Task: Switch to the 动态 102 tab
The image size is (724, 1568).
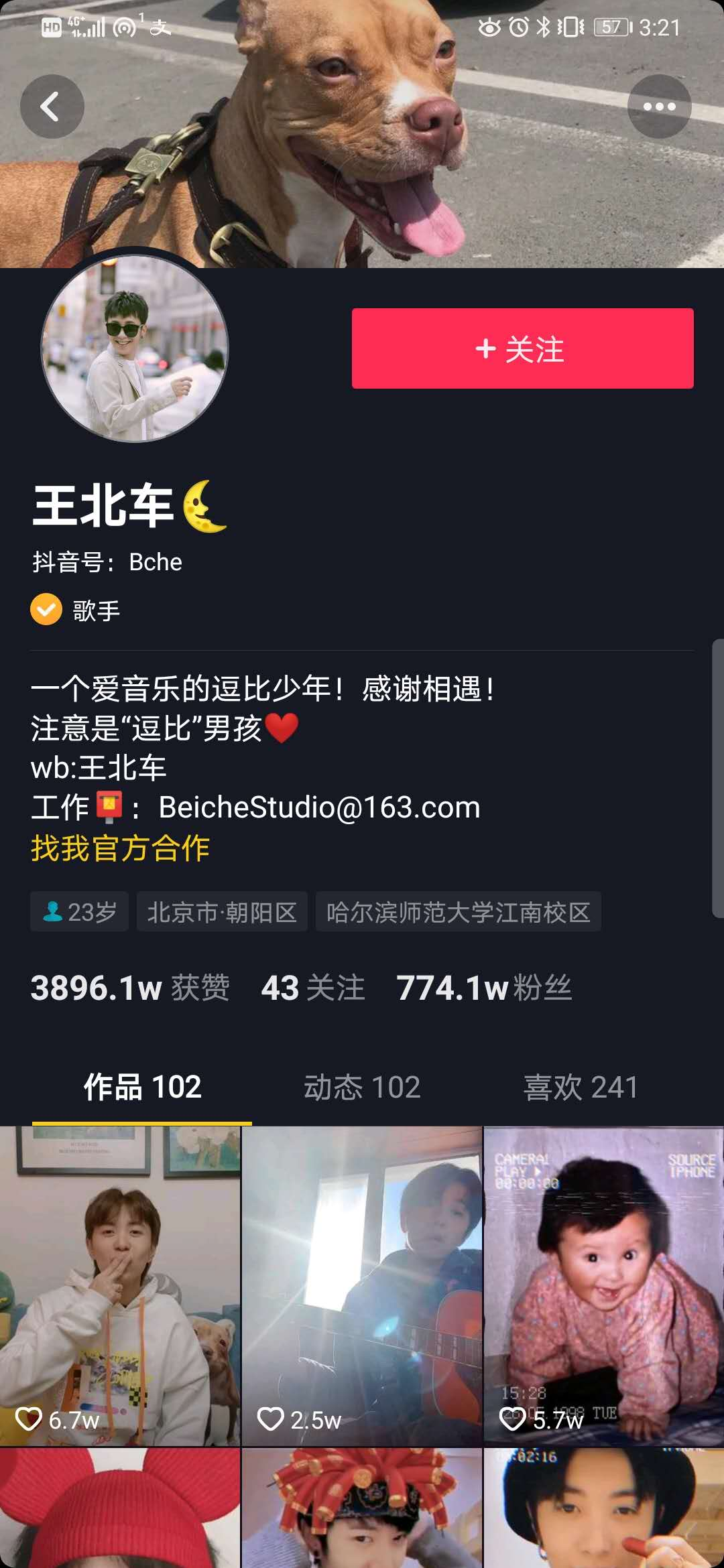Action: pos(362,1087)
